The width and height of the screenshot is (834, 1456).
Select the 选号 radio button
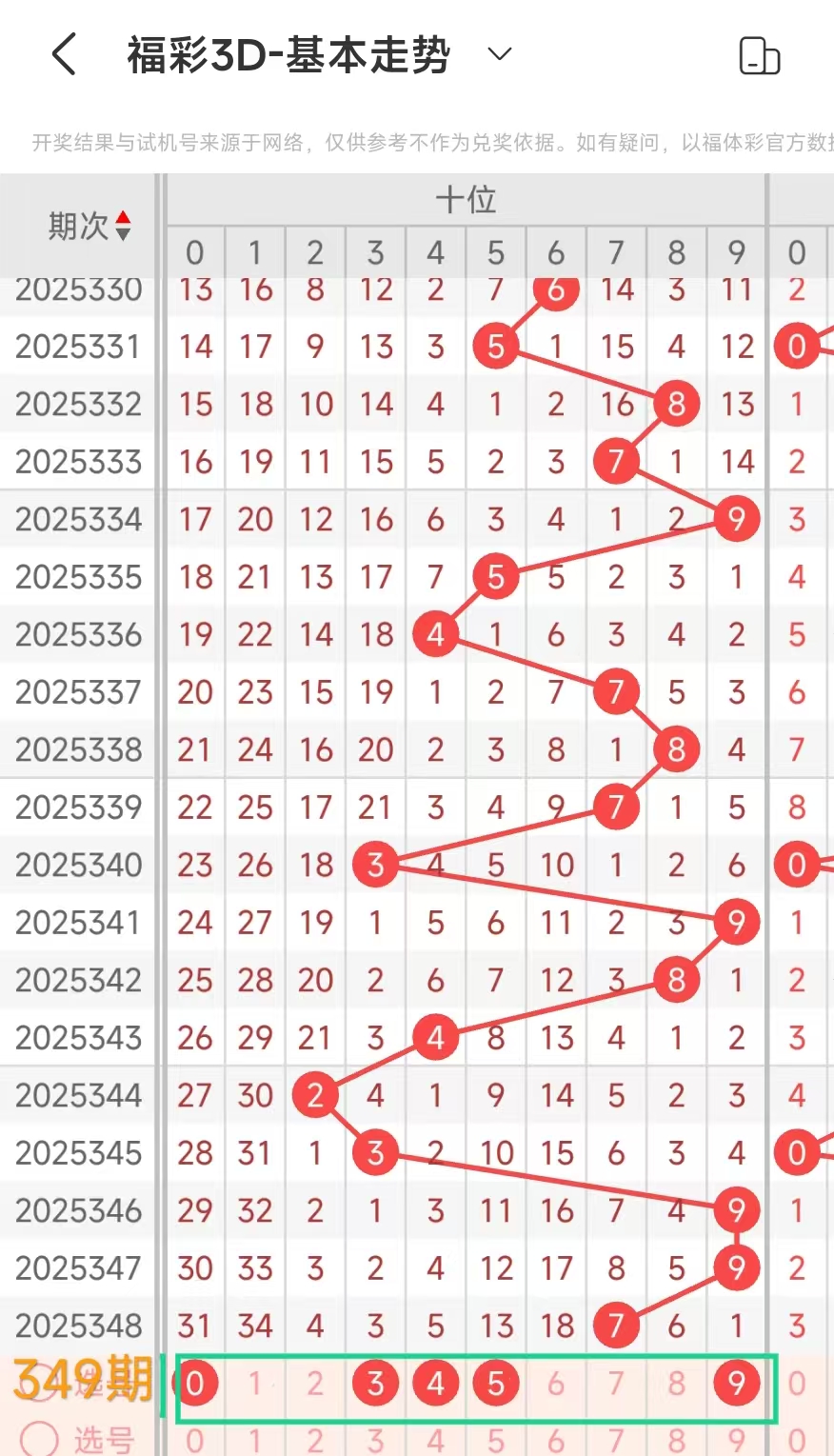point(39,1439)
